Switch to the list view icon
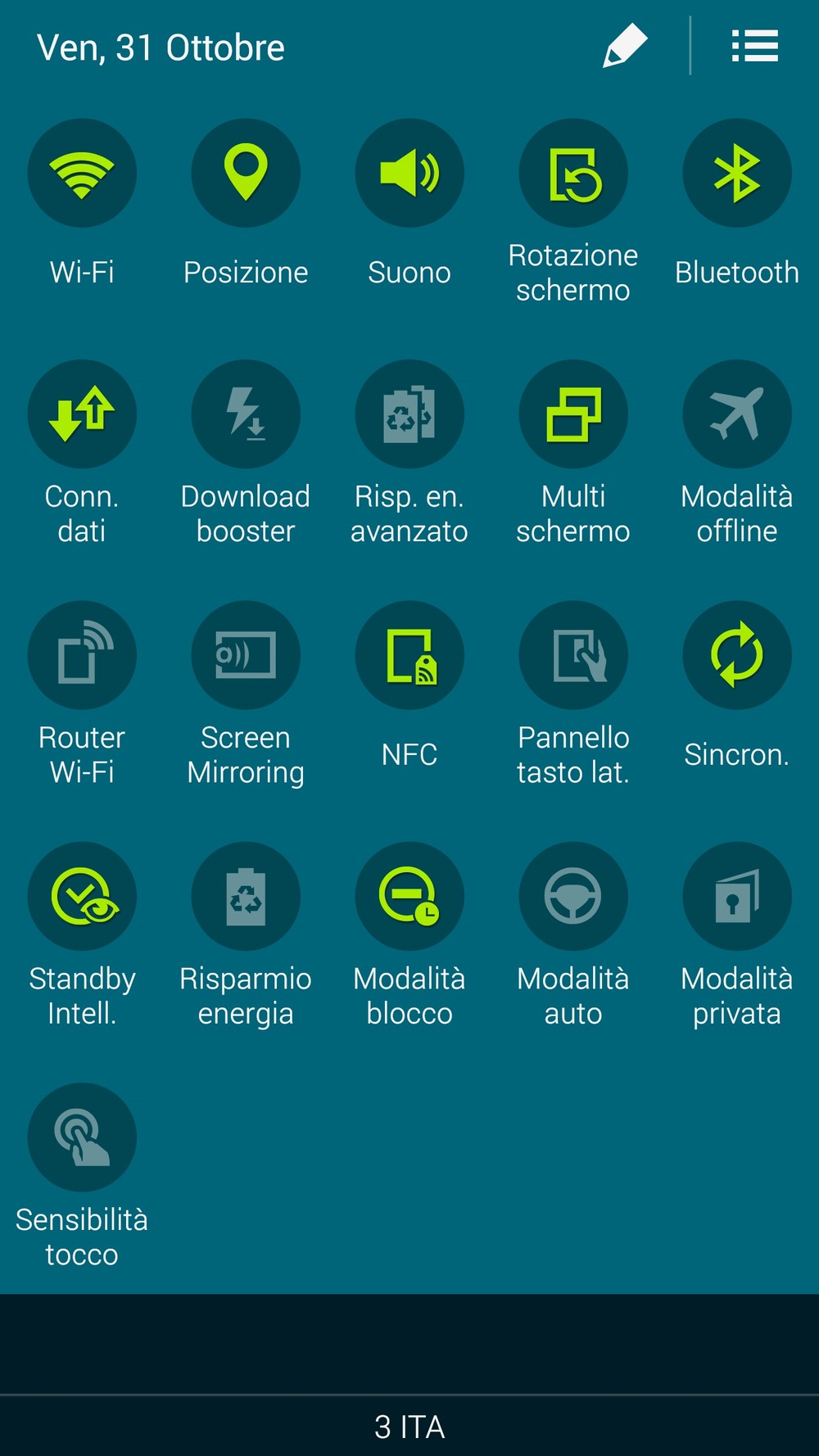The width and height of the screenshot is (819, 1456). pyautogui.click(x=754, y=46)
